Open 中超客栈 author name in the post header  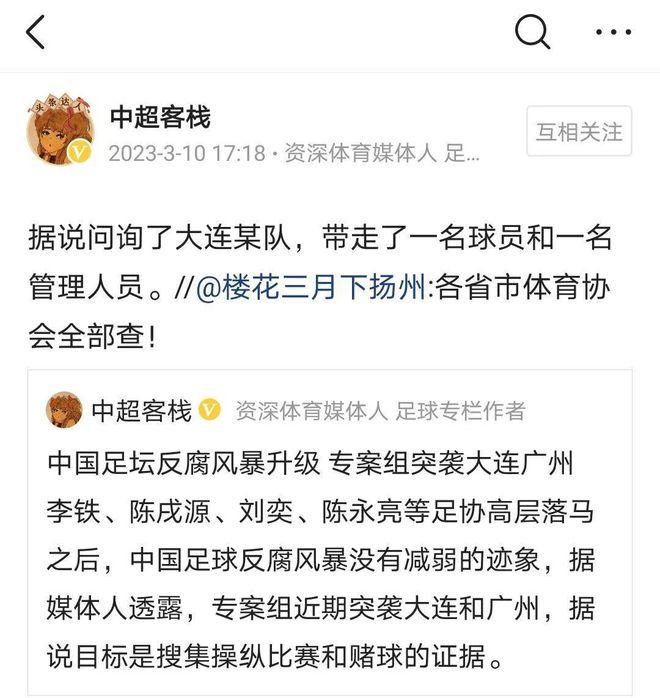tap(160, 117)
